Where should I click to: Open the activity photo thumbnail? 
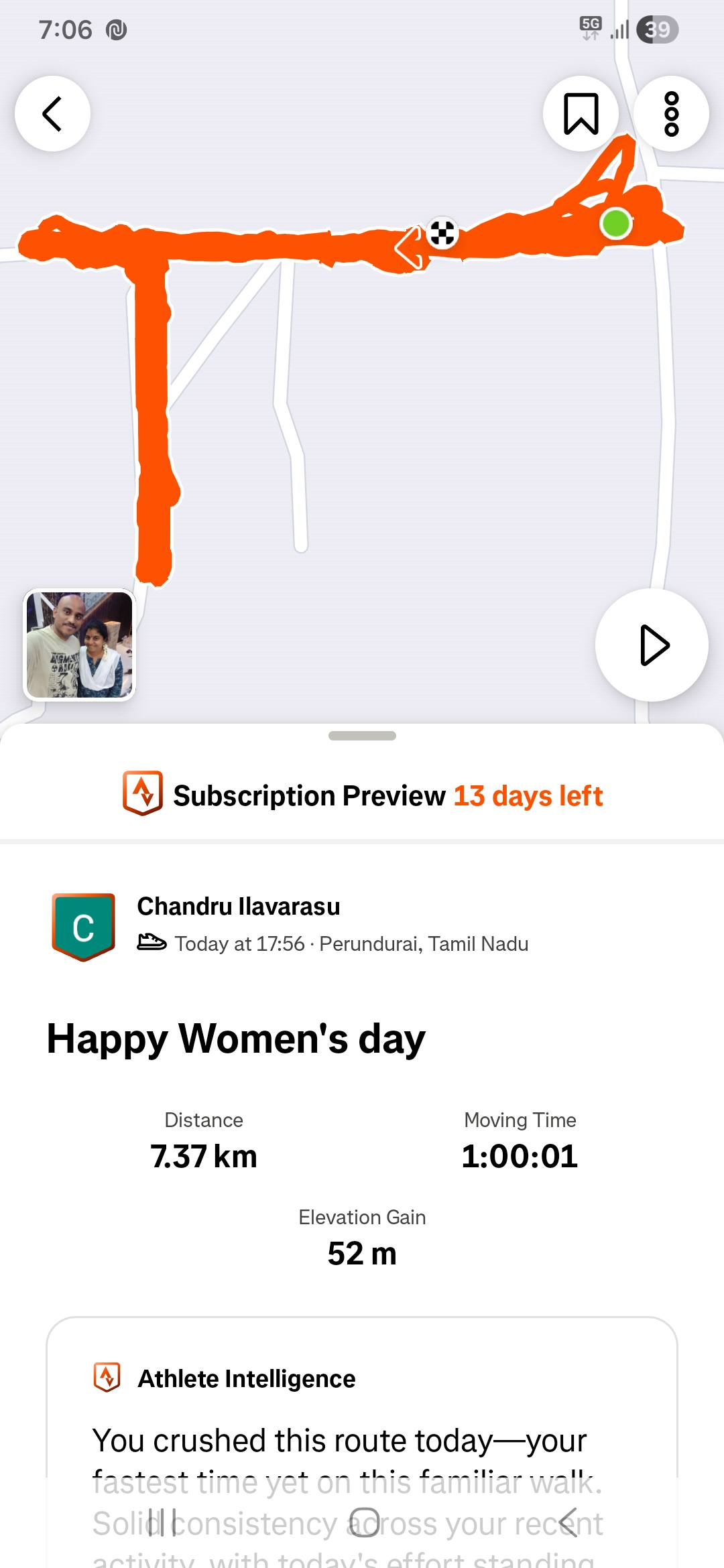click(x=80, y=645)
